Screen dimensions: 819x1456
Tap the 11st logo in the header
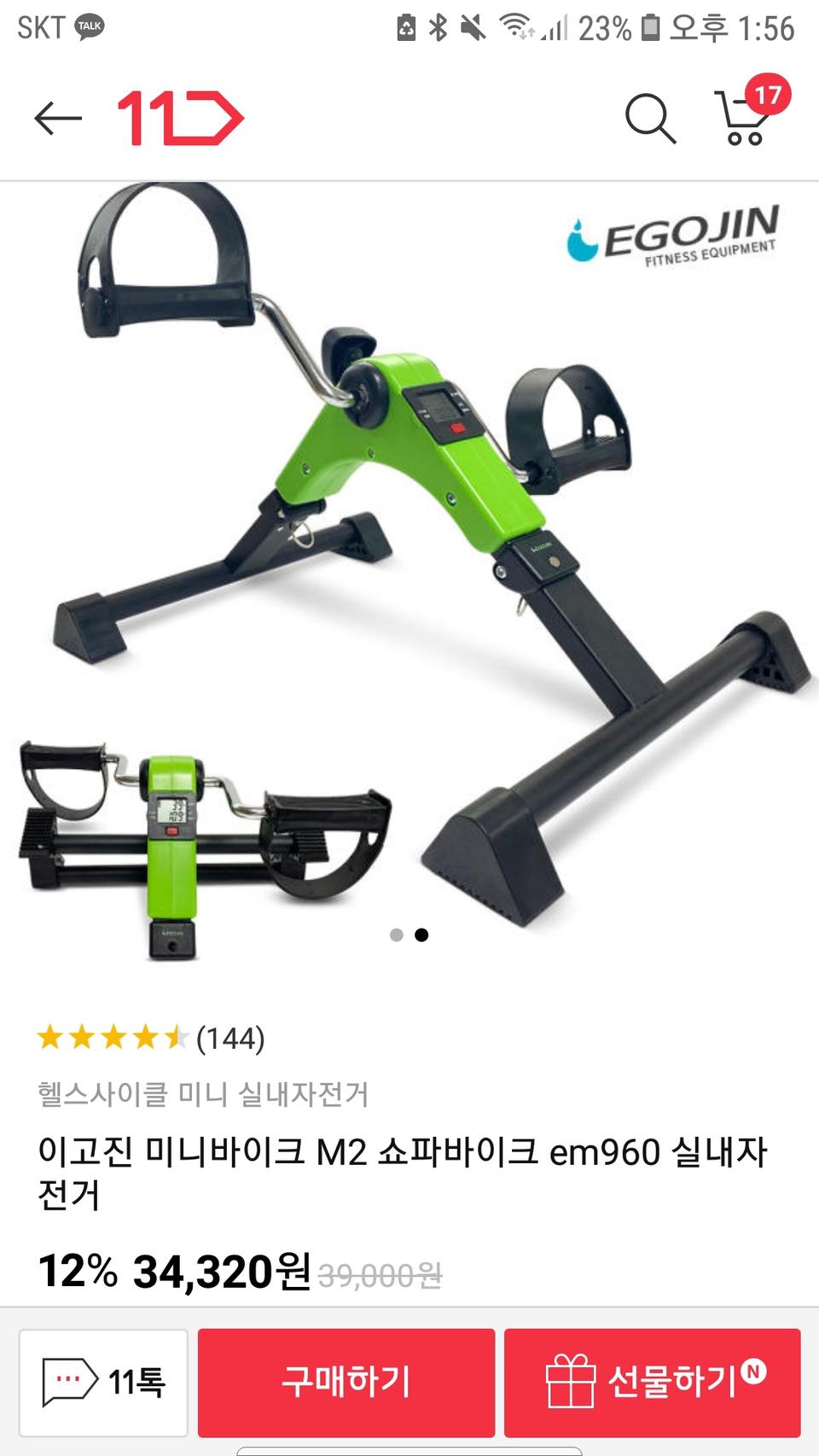point(178,119)
